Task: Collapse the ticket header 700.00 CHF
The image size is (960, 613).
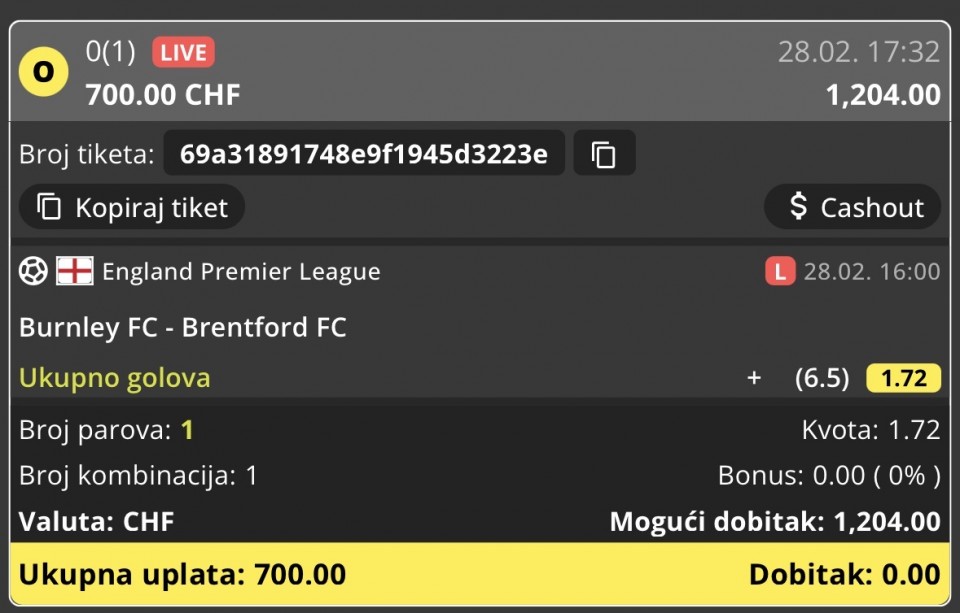Action: pyautogui.click(x=480, y=73)
